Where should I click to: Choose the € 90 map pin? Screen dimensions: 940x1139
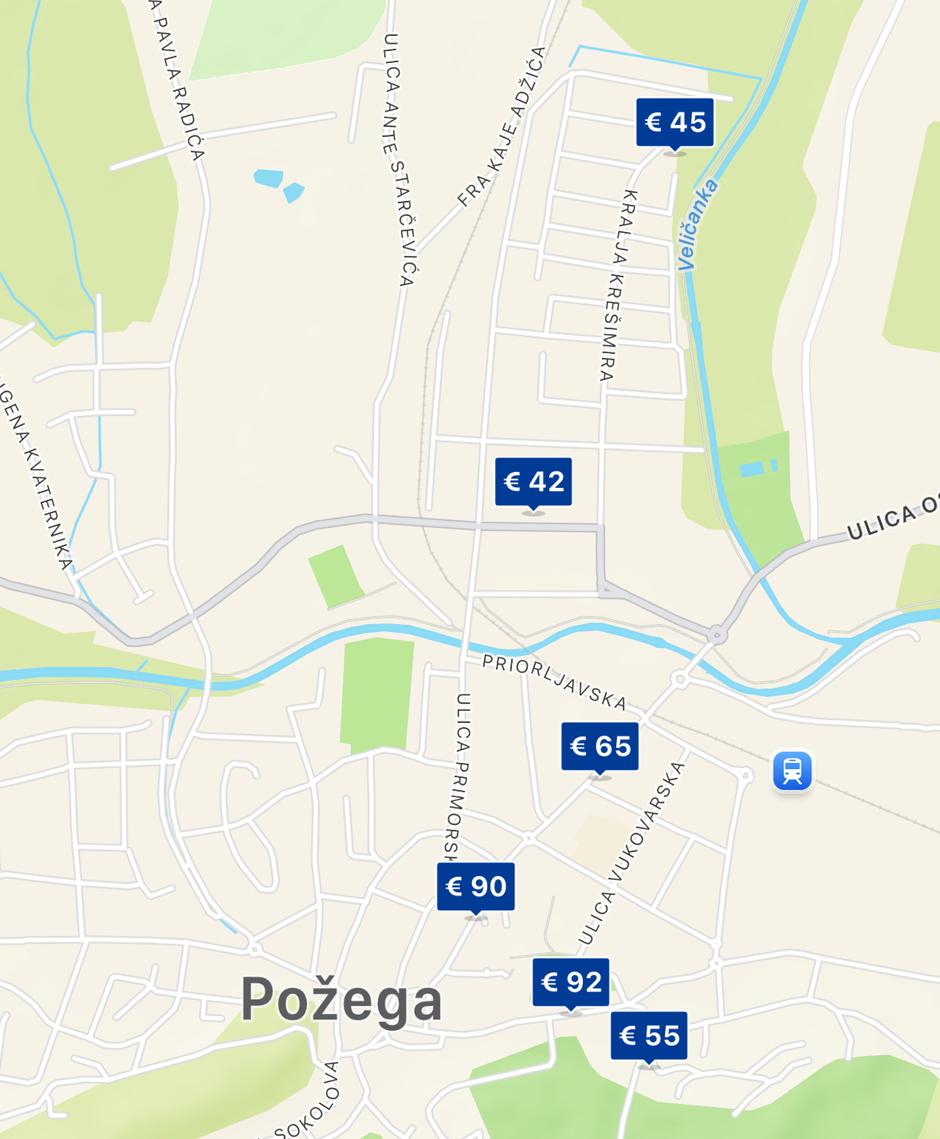(476, 886)
